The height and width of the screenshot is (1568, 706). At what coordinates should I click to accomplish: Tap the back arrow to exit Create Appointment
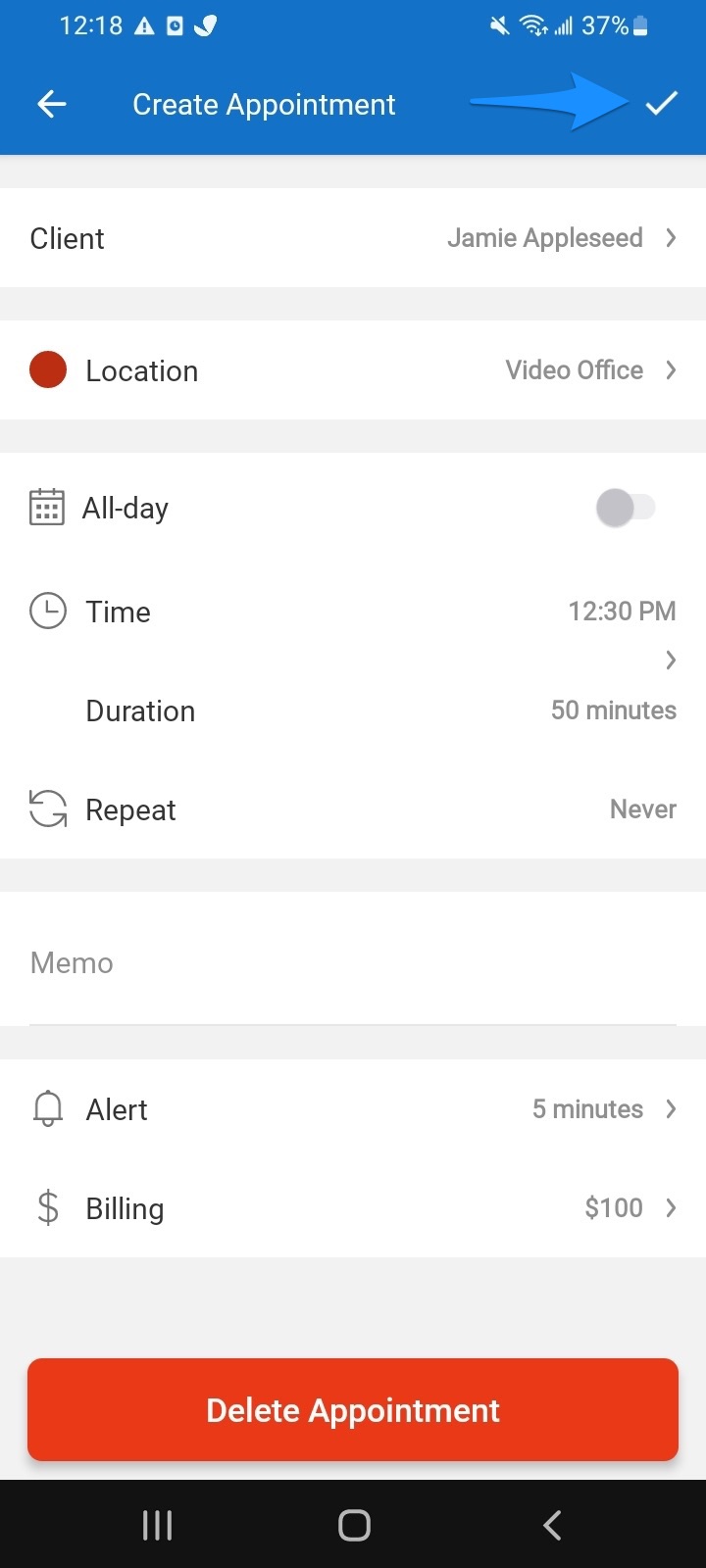click(50, 104)
